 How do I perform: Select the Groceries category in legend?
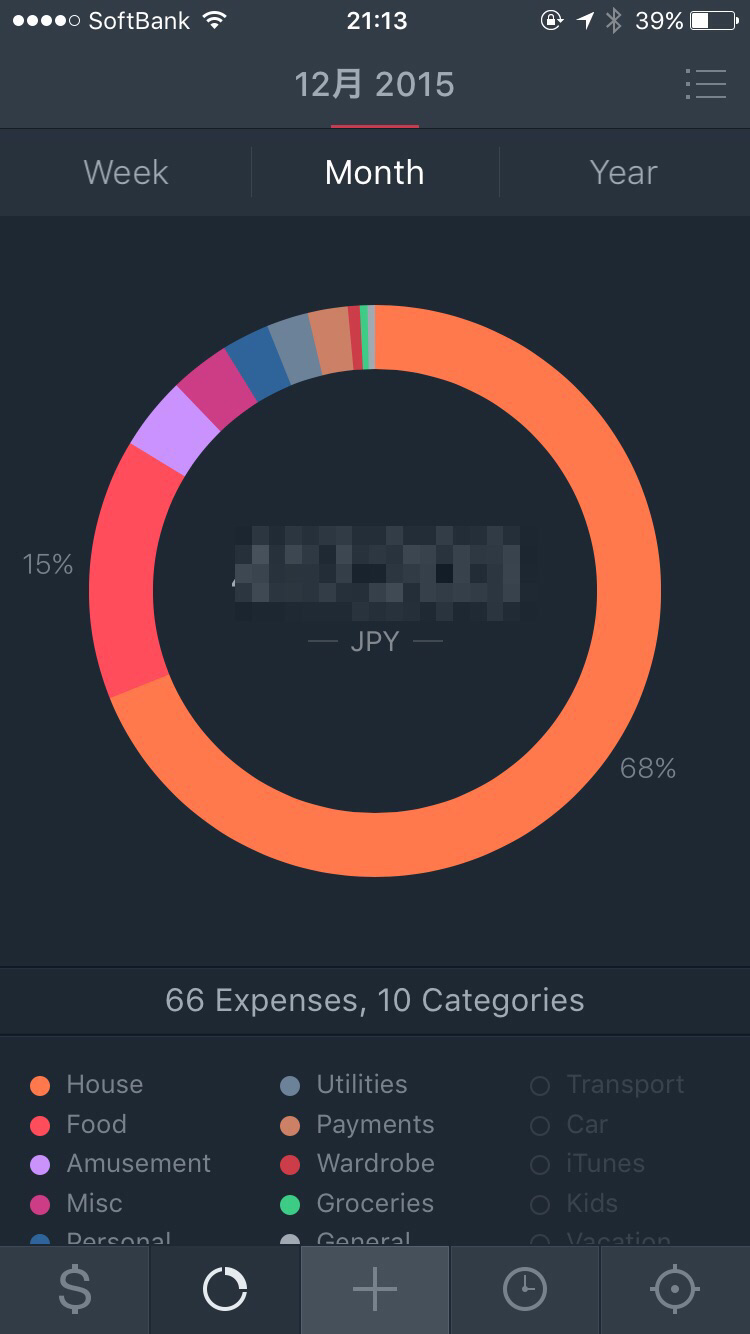[375, 1204]
